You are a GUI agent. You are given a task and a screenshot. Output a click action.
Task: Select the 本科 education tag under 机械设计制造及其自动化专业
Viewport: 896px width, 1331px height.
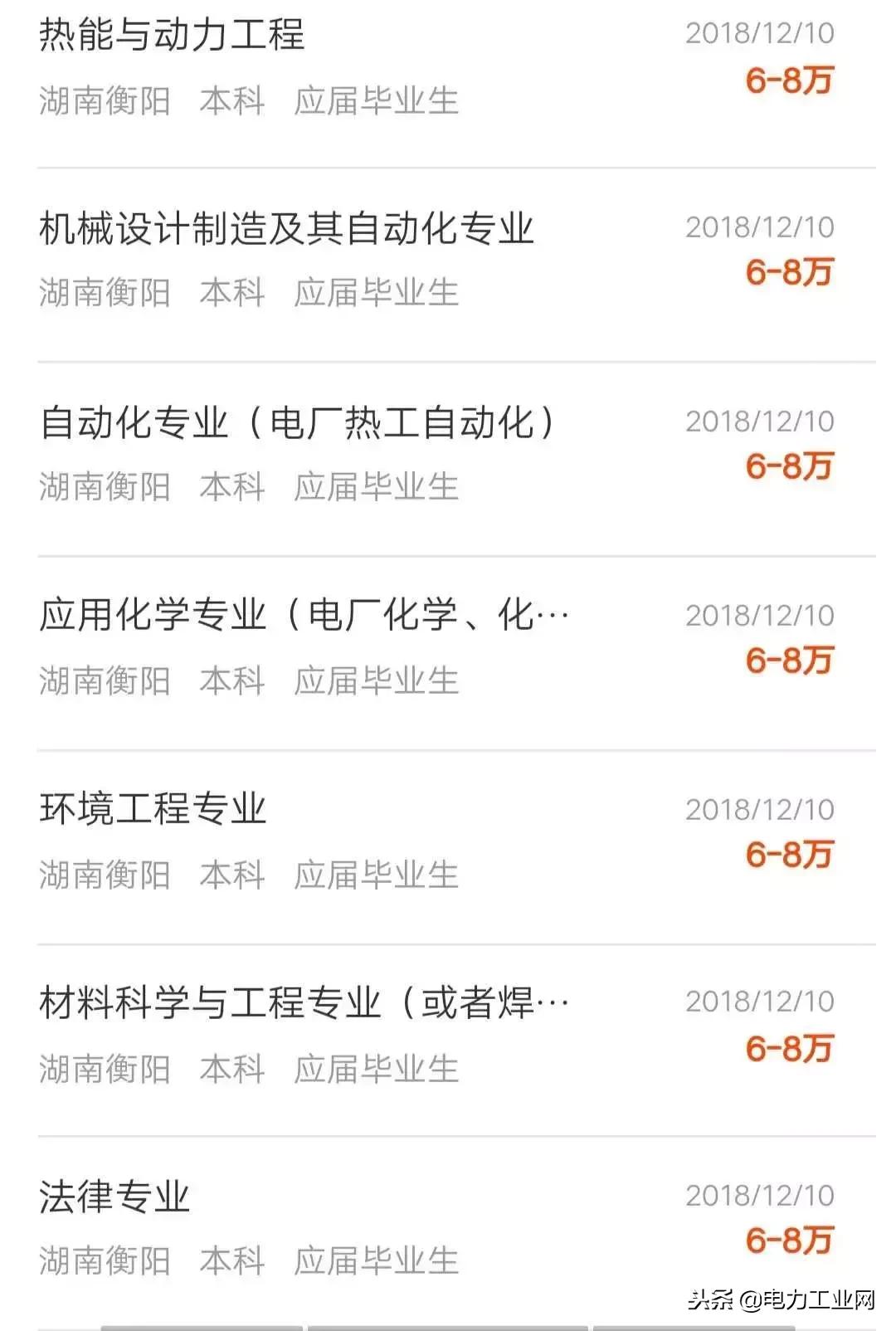[x=235, y=292]
